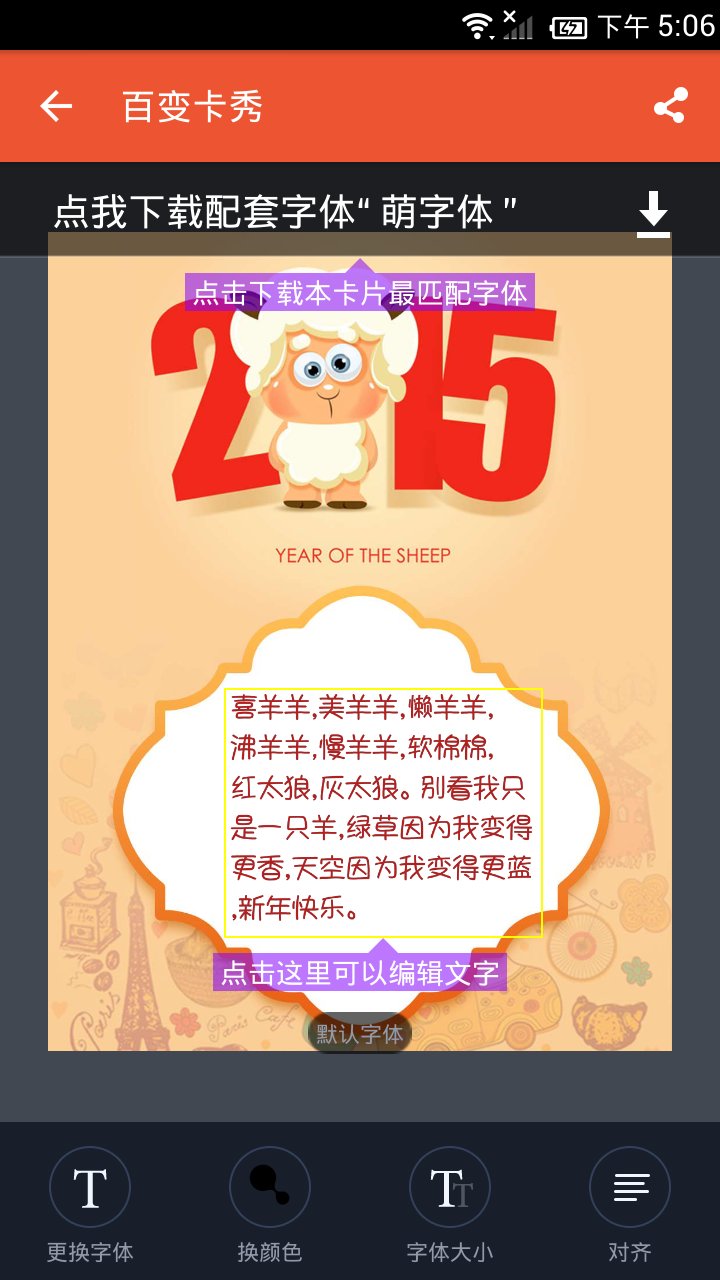Open the 换颜色 color option
This screenshot has height=1280, width=720.
pos(270,1188)
